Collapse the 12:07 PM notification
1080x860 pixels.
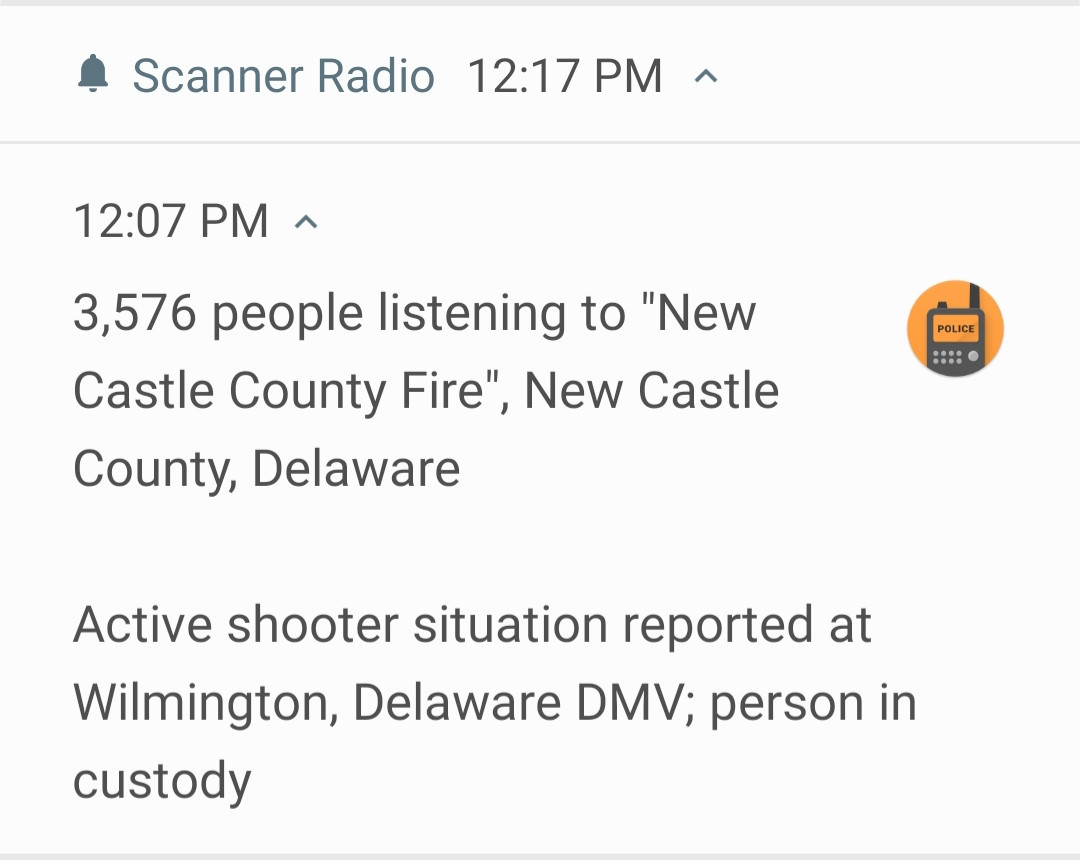(306, 222)
